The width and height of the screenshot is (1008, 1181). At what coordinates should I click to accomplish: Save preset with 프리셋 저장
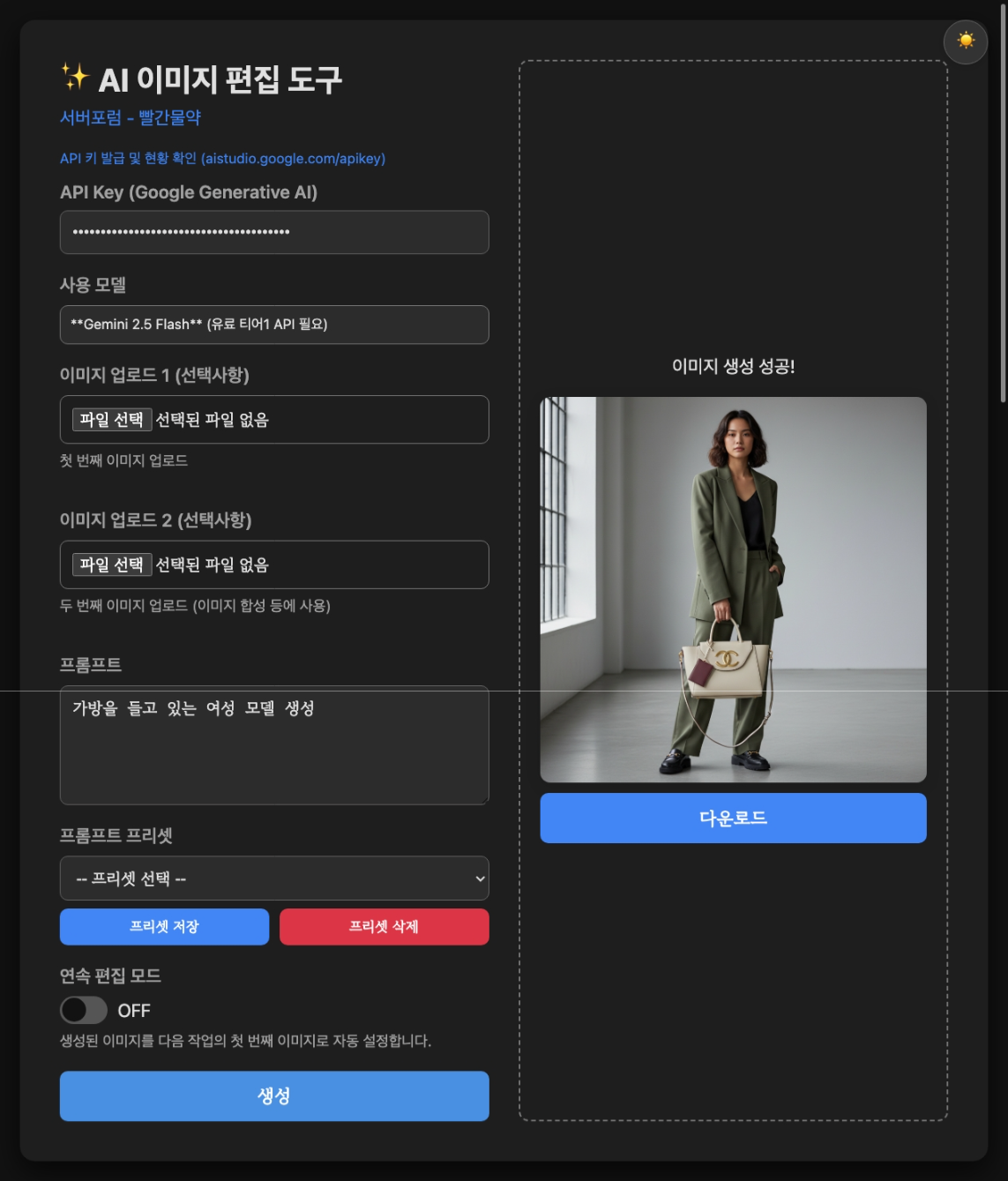[x=164, y=927]
